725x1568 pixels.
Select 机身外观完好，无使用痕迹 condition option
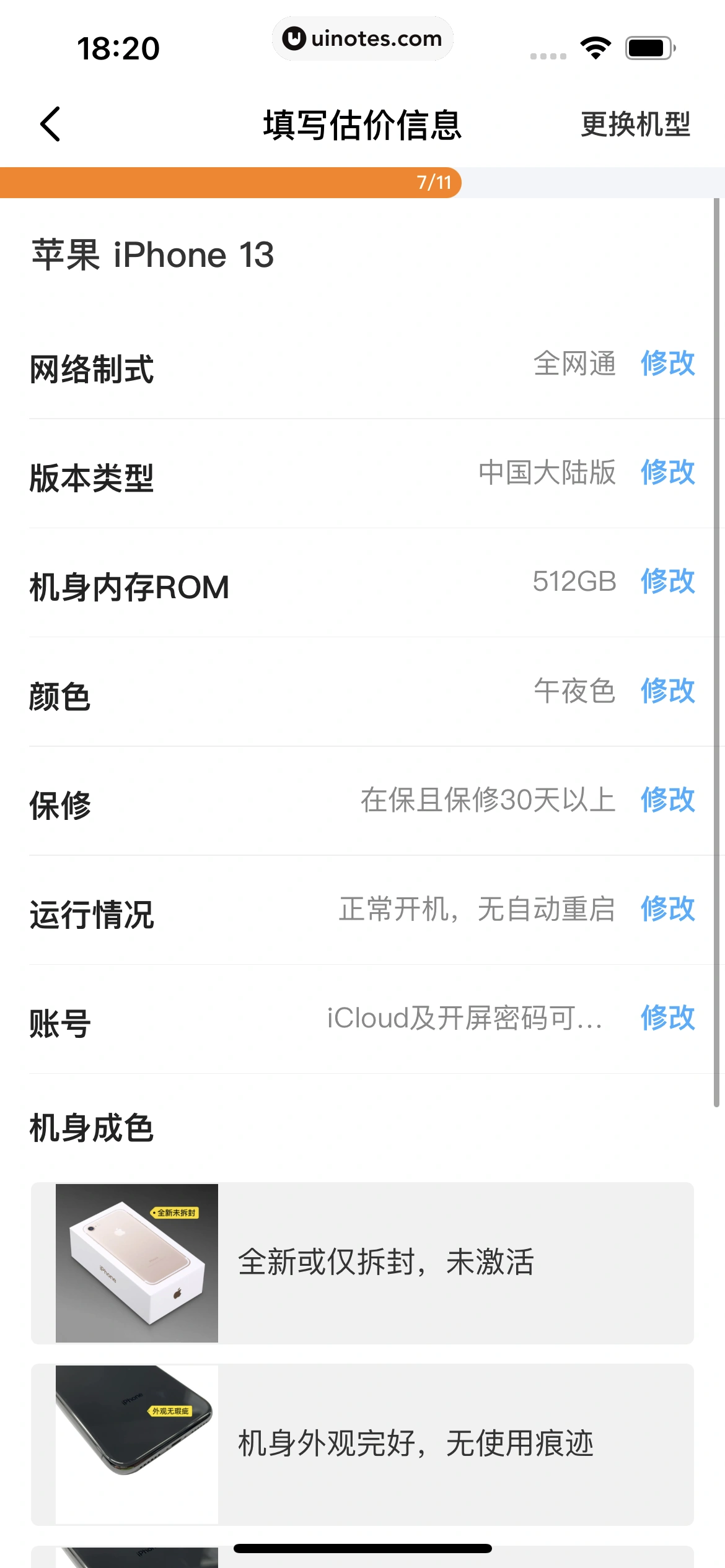tap(414, 1443)
